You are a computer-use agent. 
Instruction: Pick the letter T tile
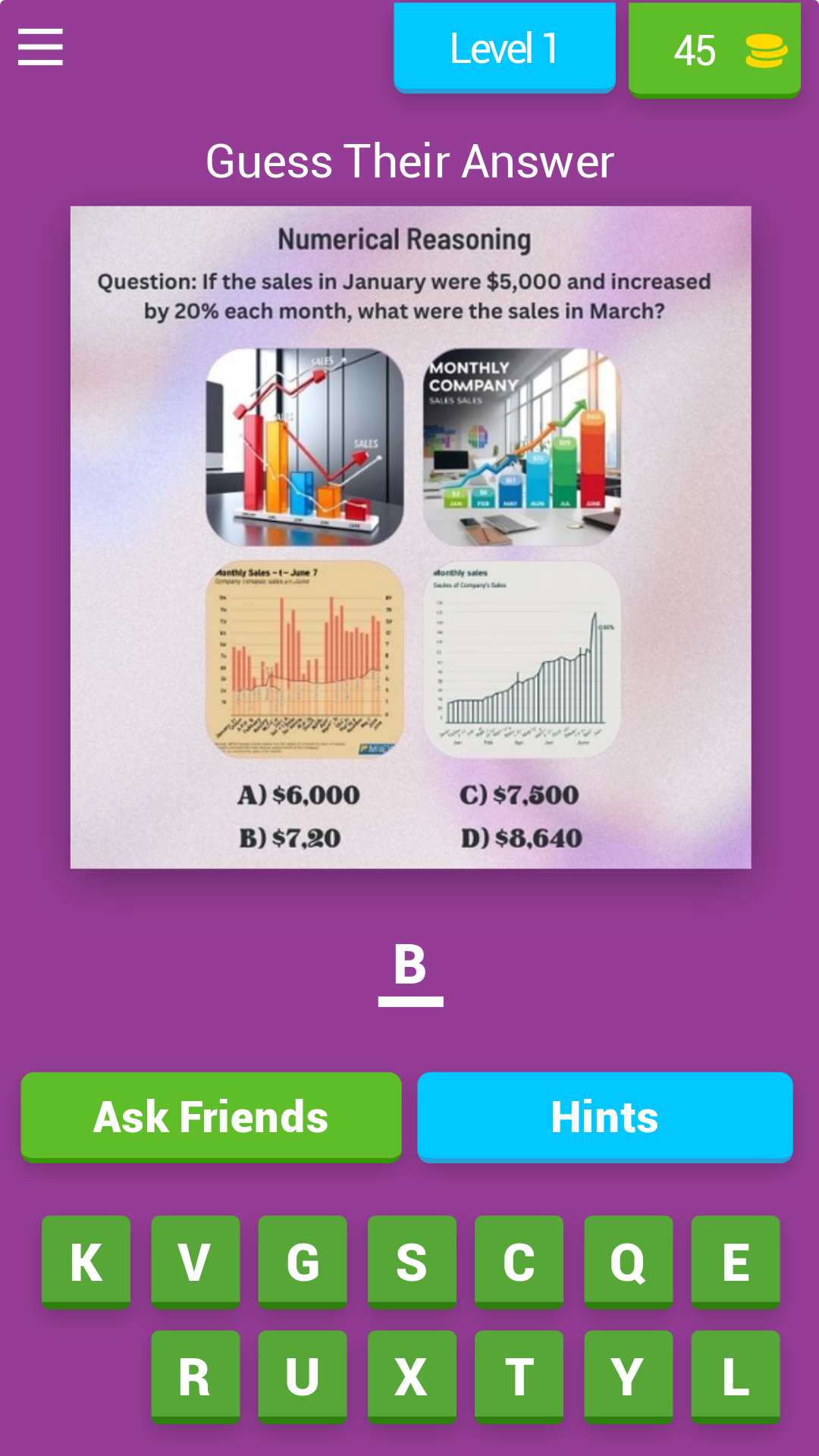(x=519, y=1376)
